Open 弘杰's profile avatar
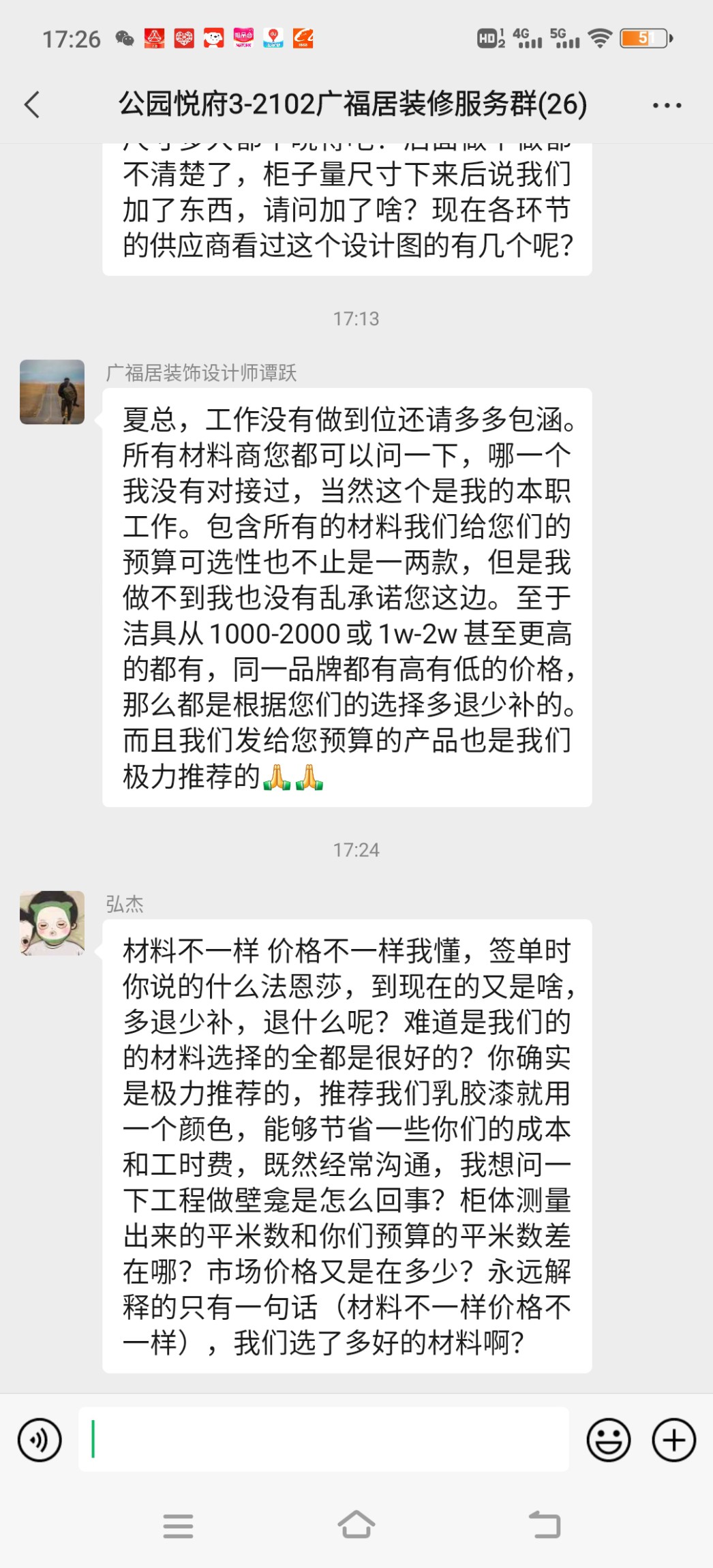 [52, 923]
